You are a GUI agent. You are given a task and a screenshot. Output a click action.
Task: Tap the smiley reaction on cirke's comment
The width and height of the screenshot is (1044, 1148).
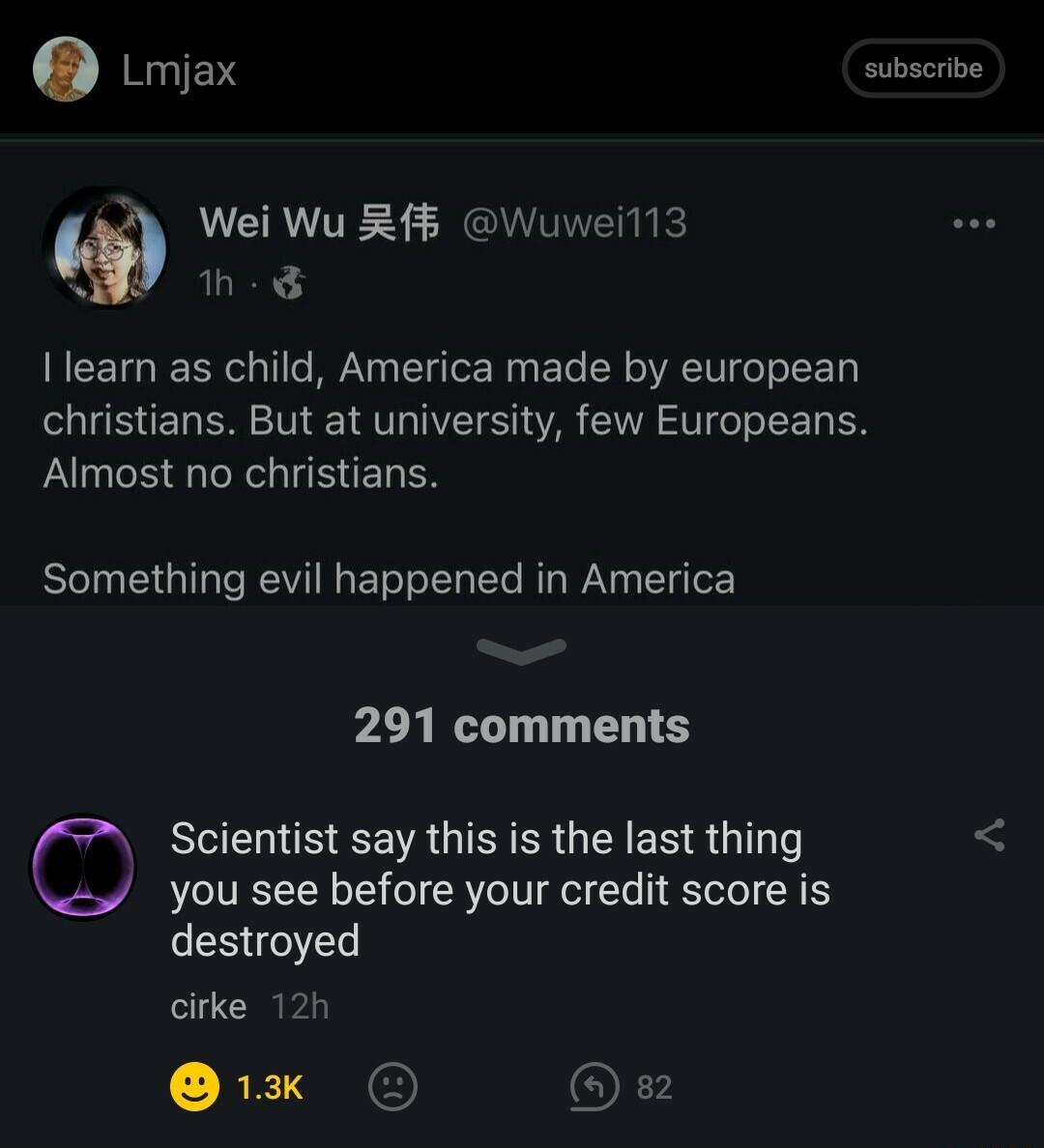pyautogui.click(x=195, y=1086)
